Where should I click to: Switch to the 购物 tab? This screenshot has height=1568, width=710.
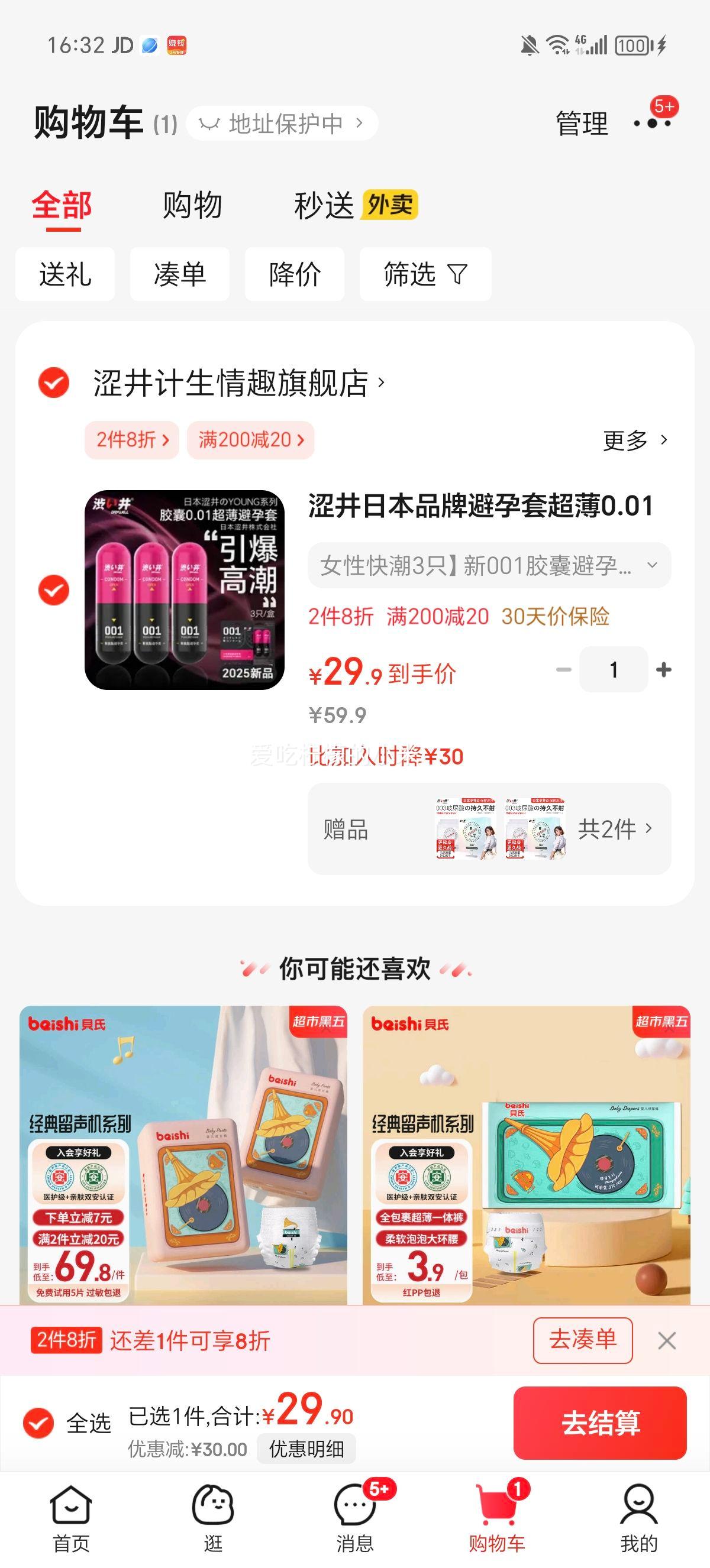pos(192,205)
